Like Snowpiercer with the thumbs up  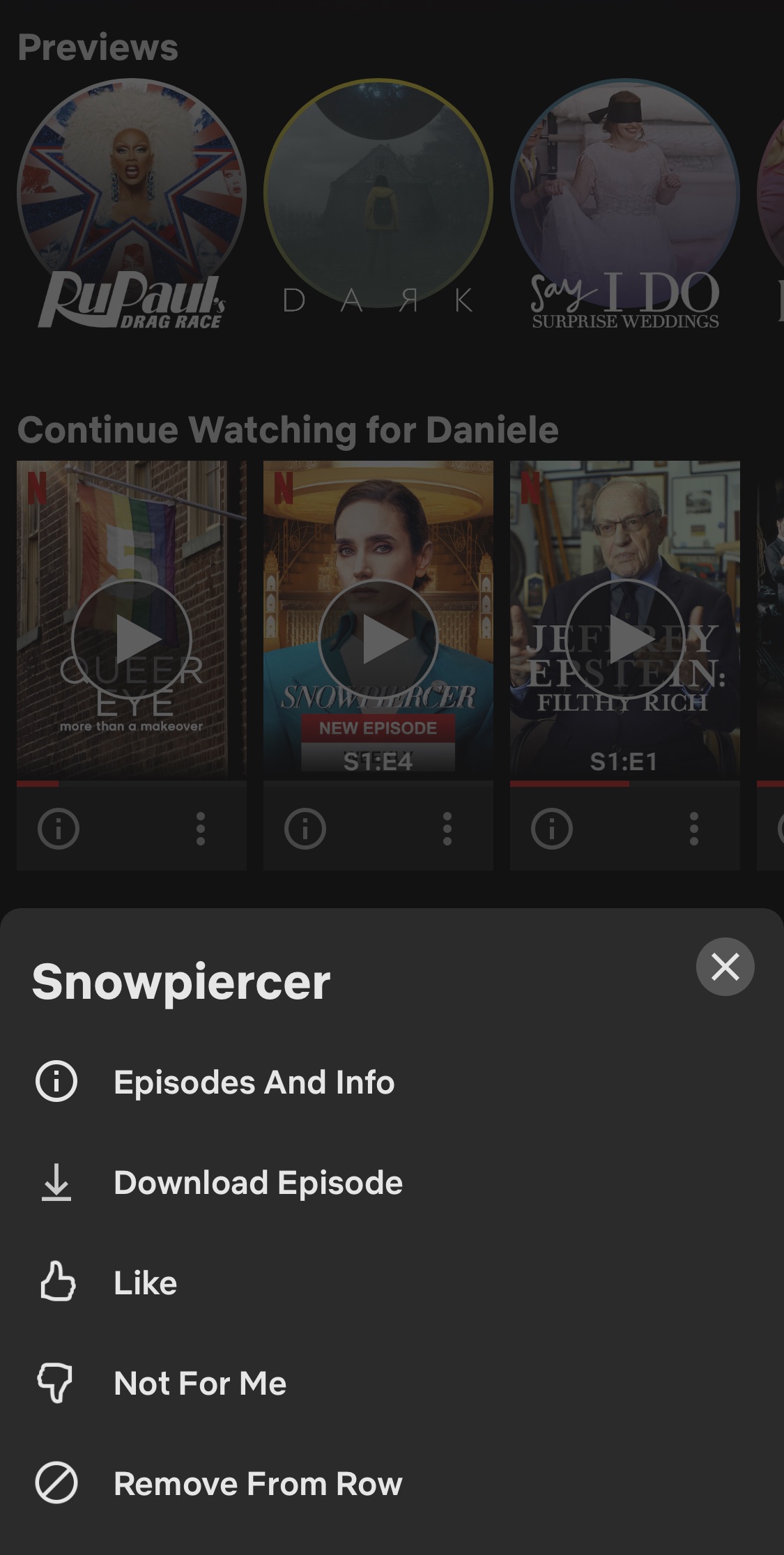click(58, 1282)
